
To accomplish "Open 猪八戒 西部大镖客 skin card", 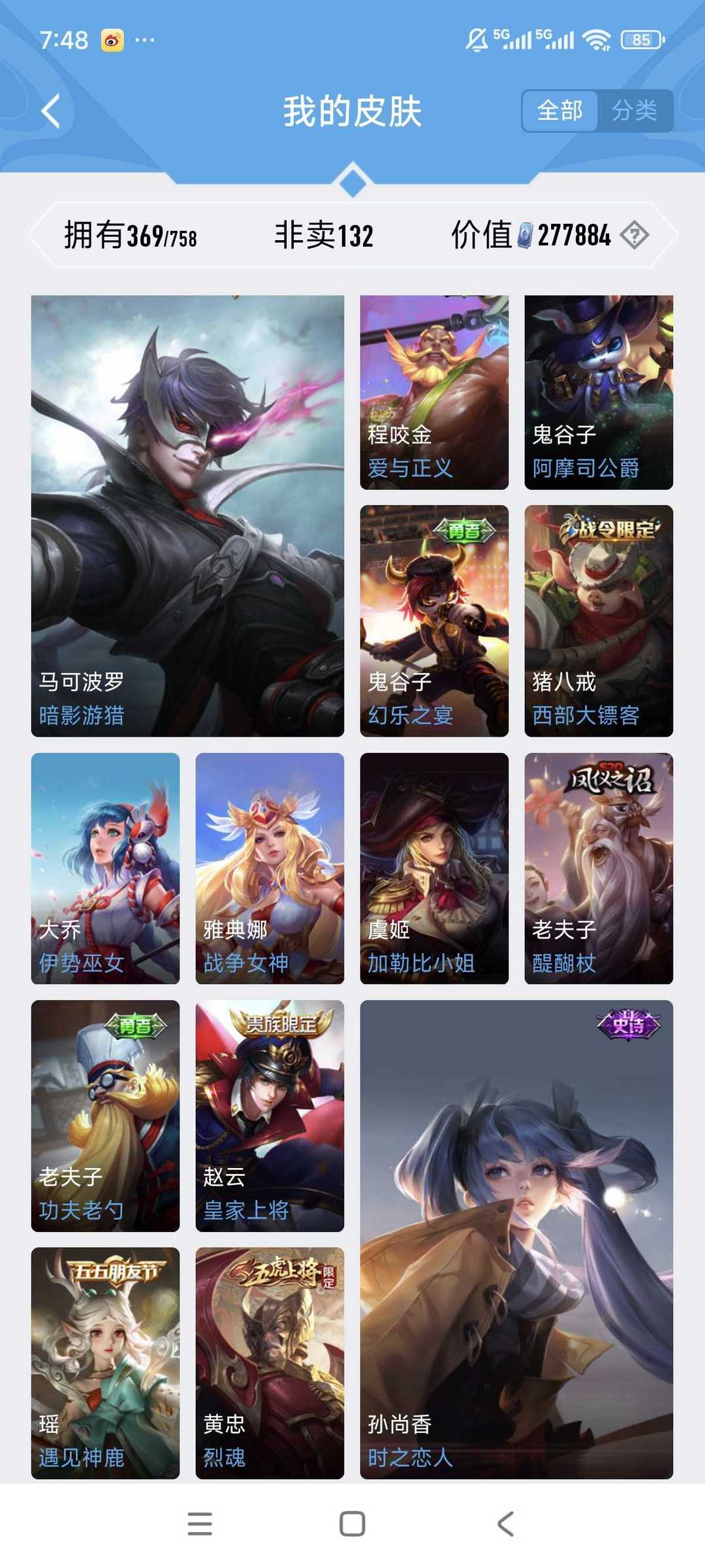I will click(x=599, y=621).
